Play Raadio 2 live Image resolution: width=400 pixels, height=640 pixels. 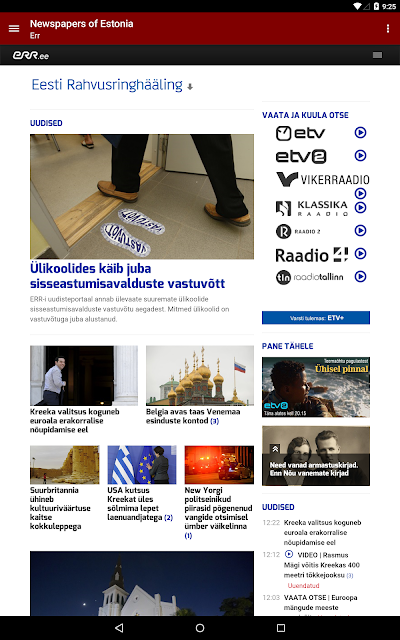tap(360, 231)
